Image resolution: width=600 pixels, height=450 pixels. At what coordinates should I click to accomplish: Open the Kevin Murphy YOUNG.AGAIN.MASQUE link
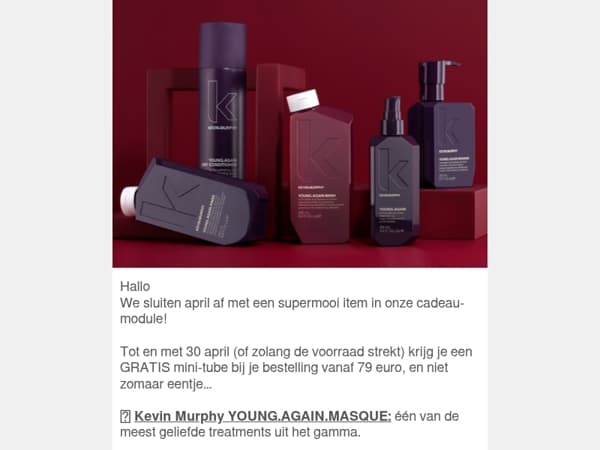tap(262, 416)
